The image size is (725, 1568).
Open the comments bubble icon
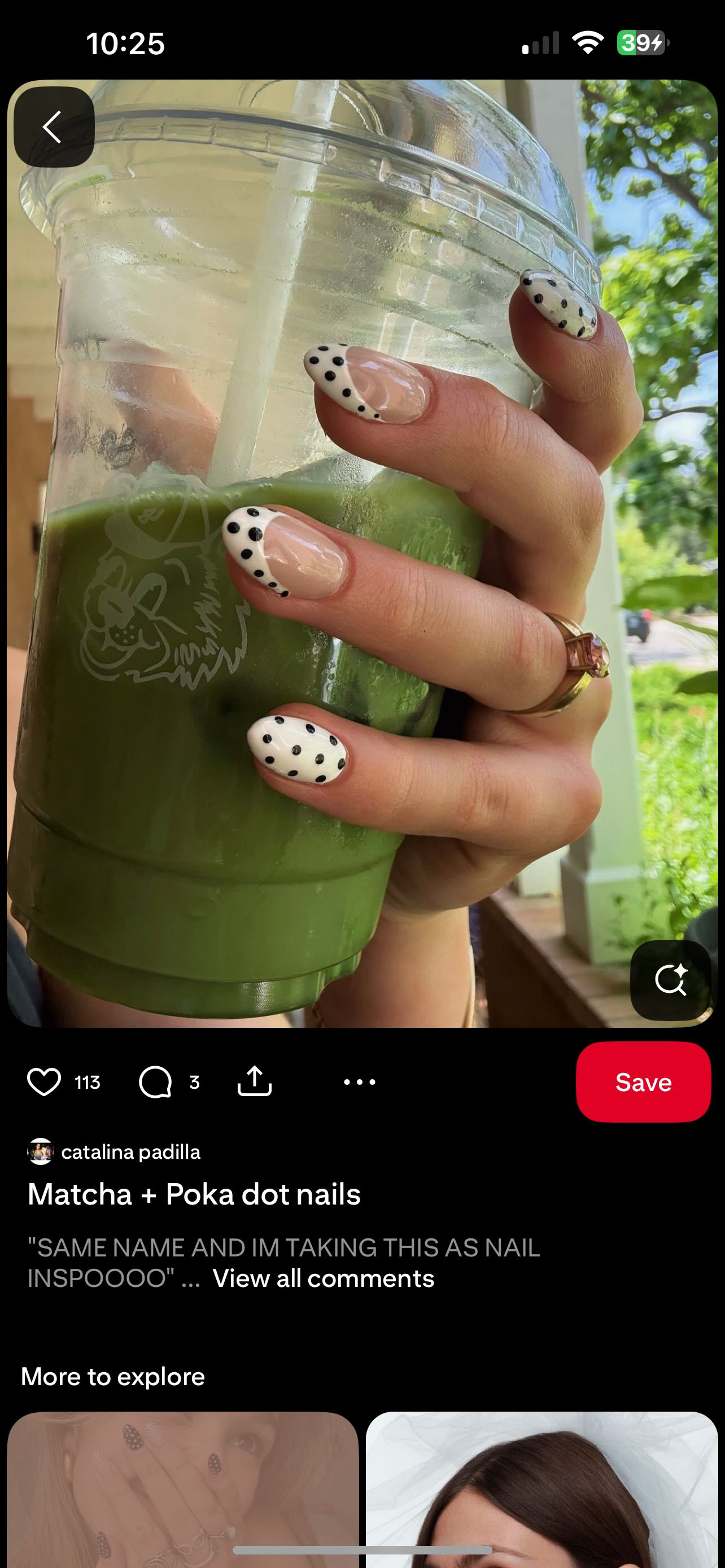[155, 1081]
